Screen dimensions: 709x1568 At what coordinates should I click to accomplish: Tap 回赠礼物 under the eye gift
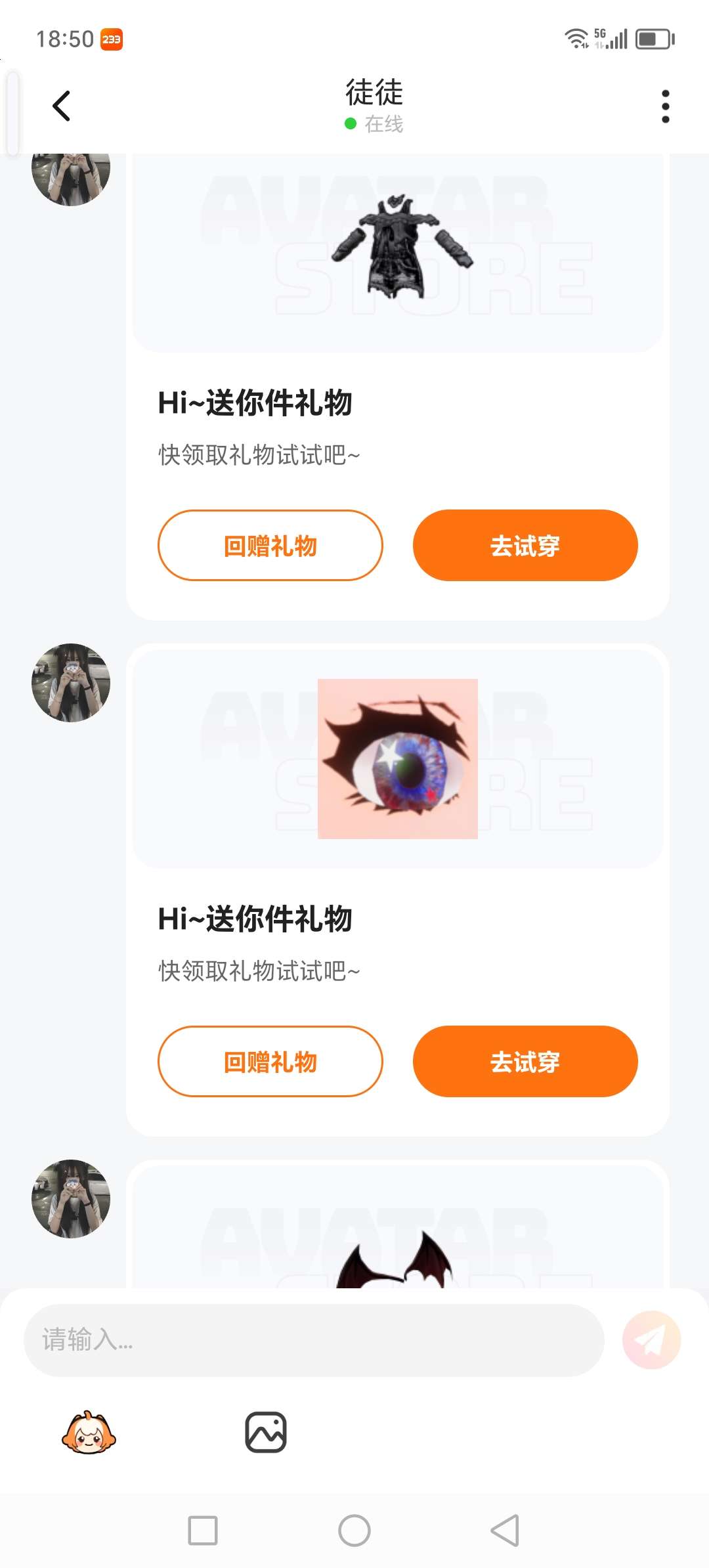tap(270, 1061)
